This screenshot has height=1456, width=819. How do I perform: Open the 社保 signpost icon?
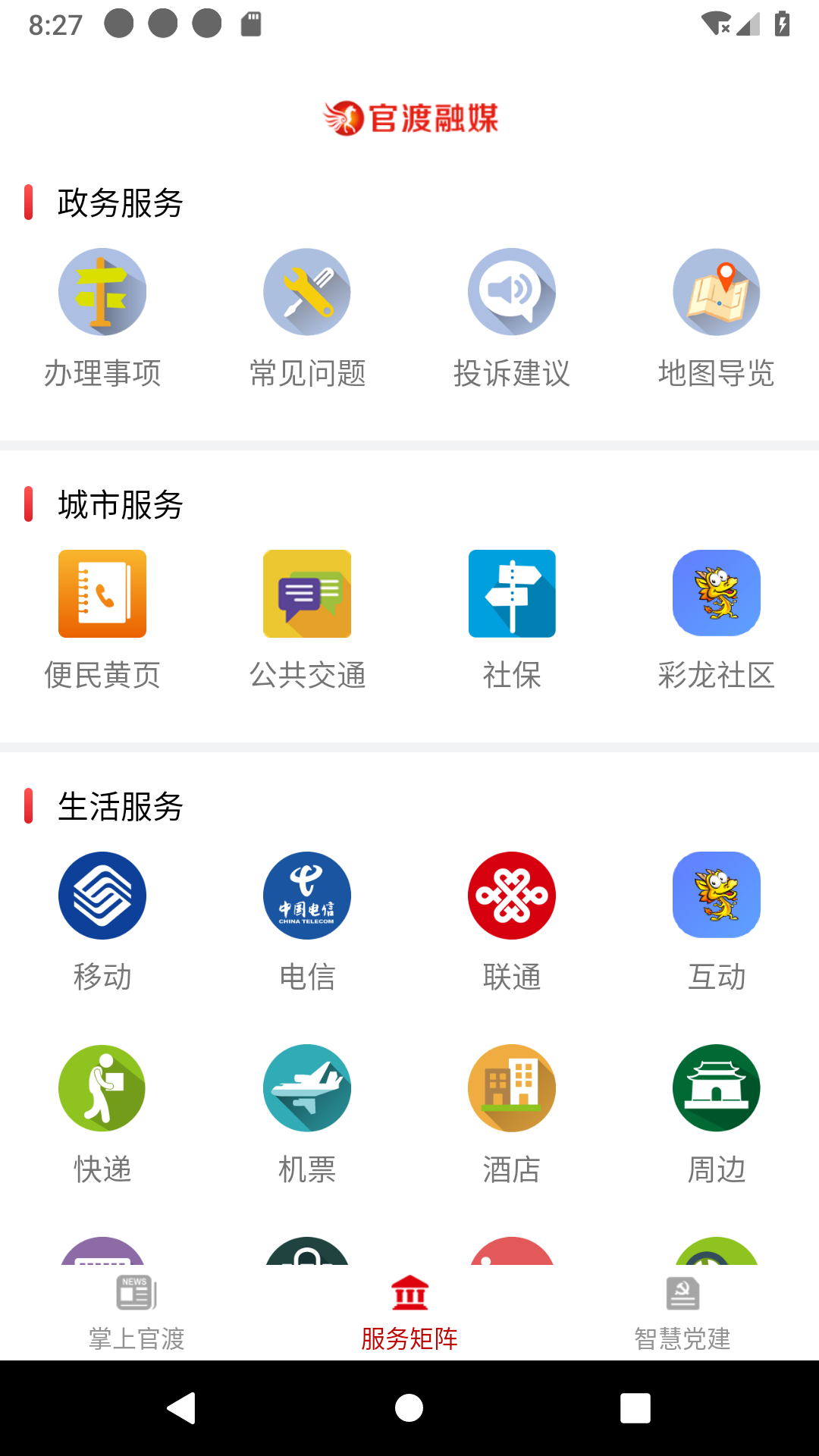click(x=512, y=594)
